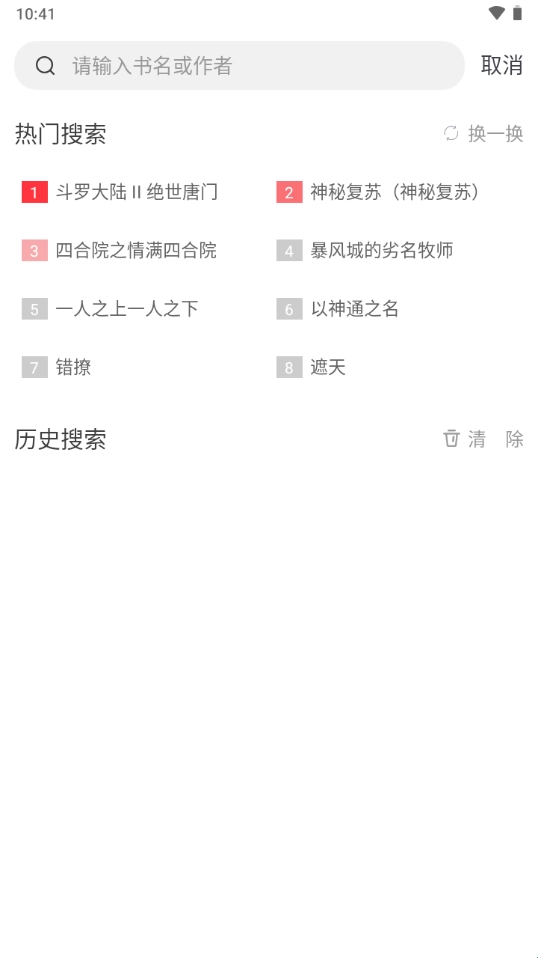Choose 暴风城的劣名牧师 from hot searches
The image size is (538, 958).
tap(365, 250)
